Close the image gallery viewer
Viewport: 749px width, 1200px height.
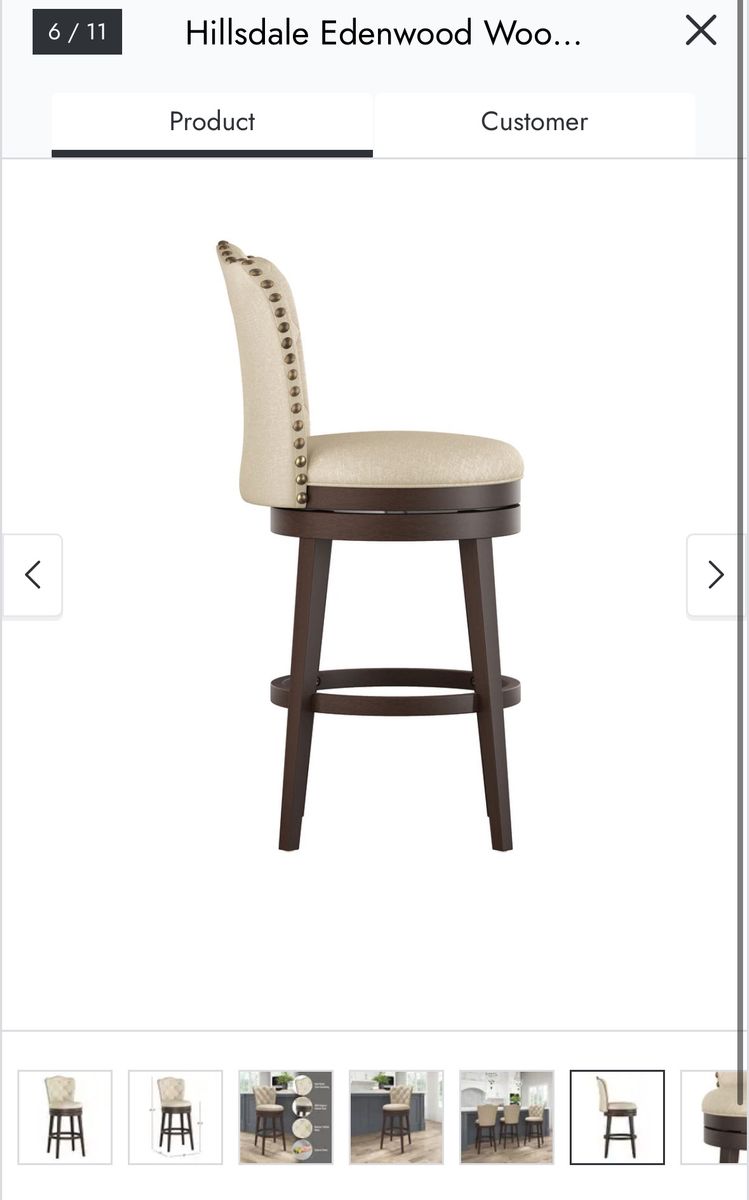point(701,31)
